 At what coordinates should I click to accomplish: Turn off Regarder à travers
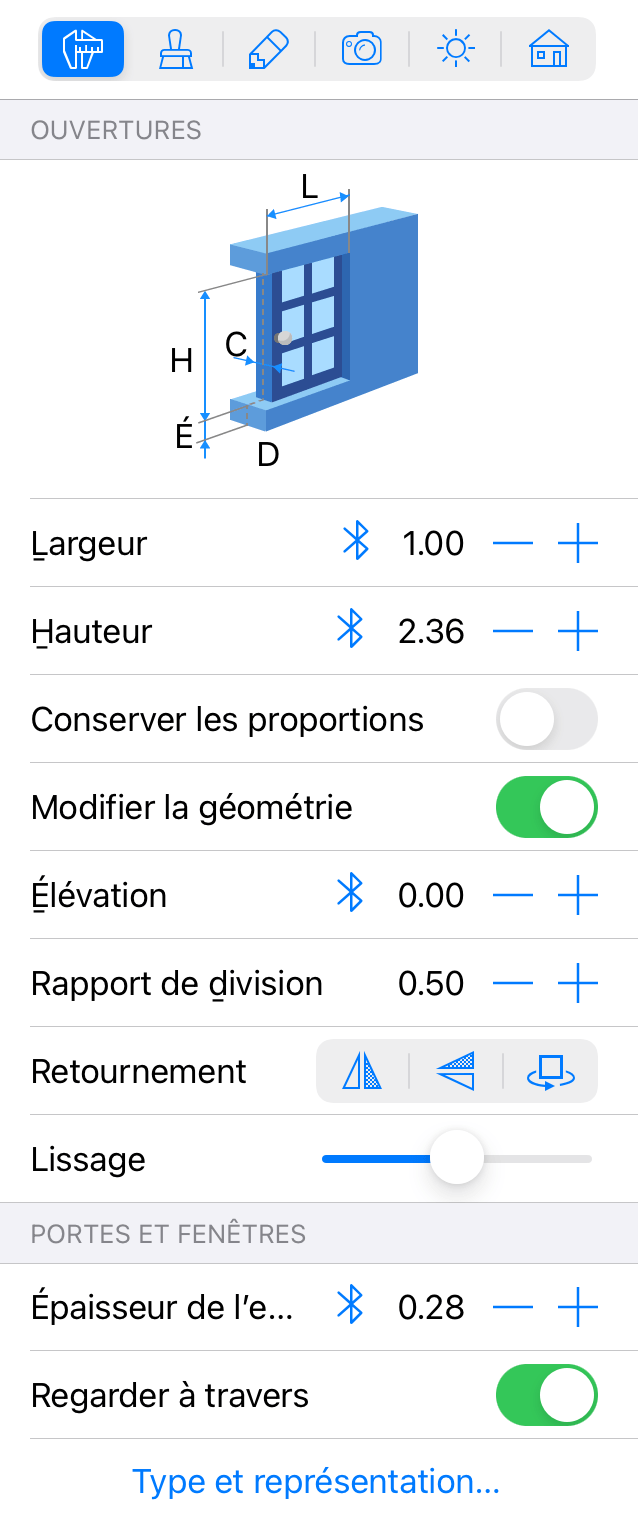pyautogui.click(x=546, y=1395)
